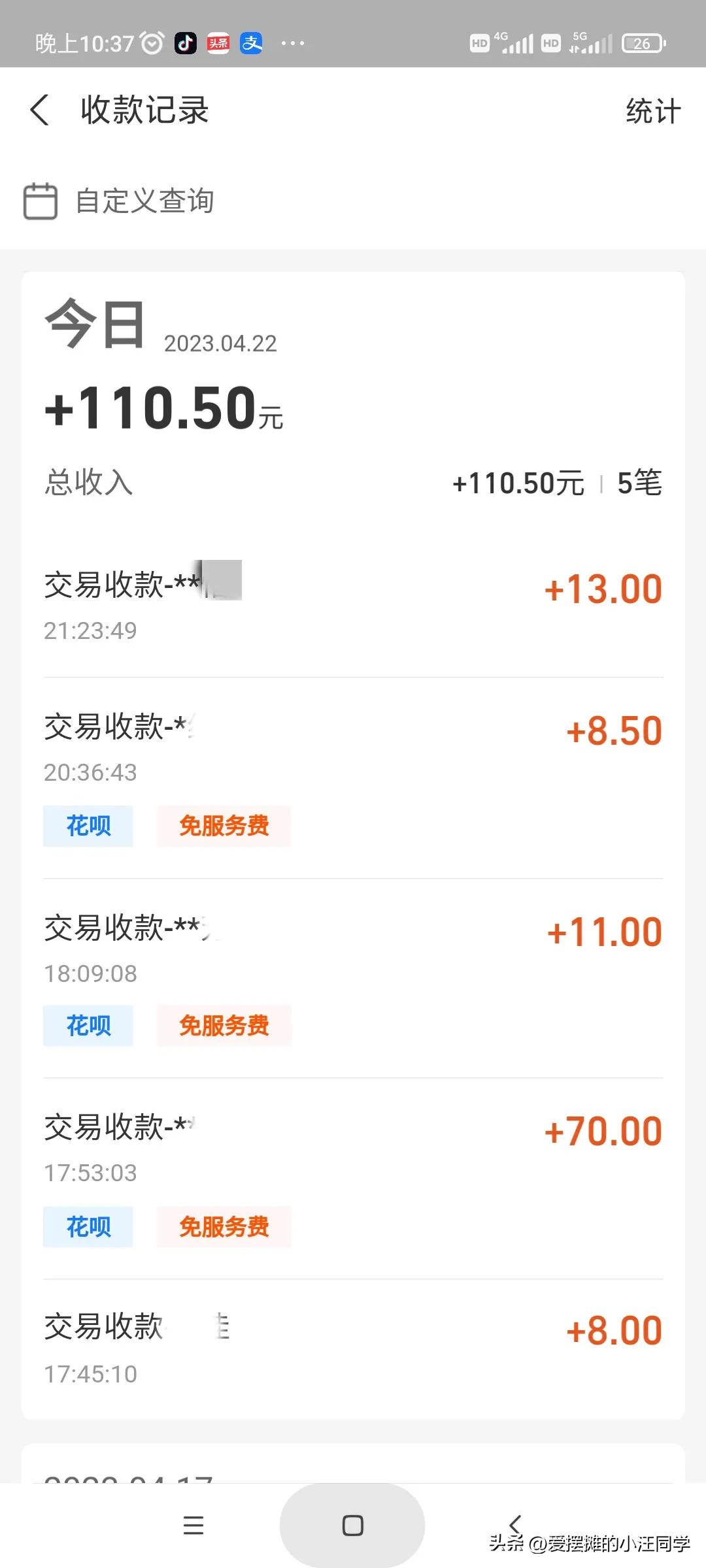
Task: Expand the 自定义查询 date filter
Action: [x=144, y=201]
